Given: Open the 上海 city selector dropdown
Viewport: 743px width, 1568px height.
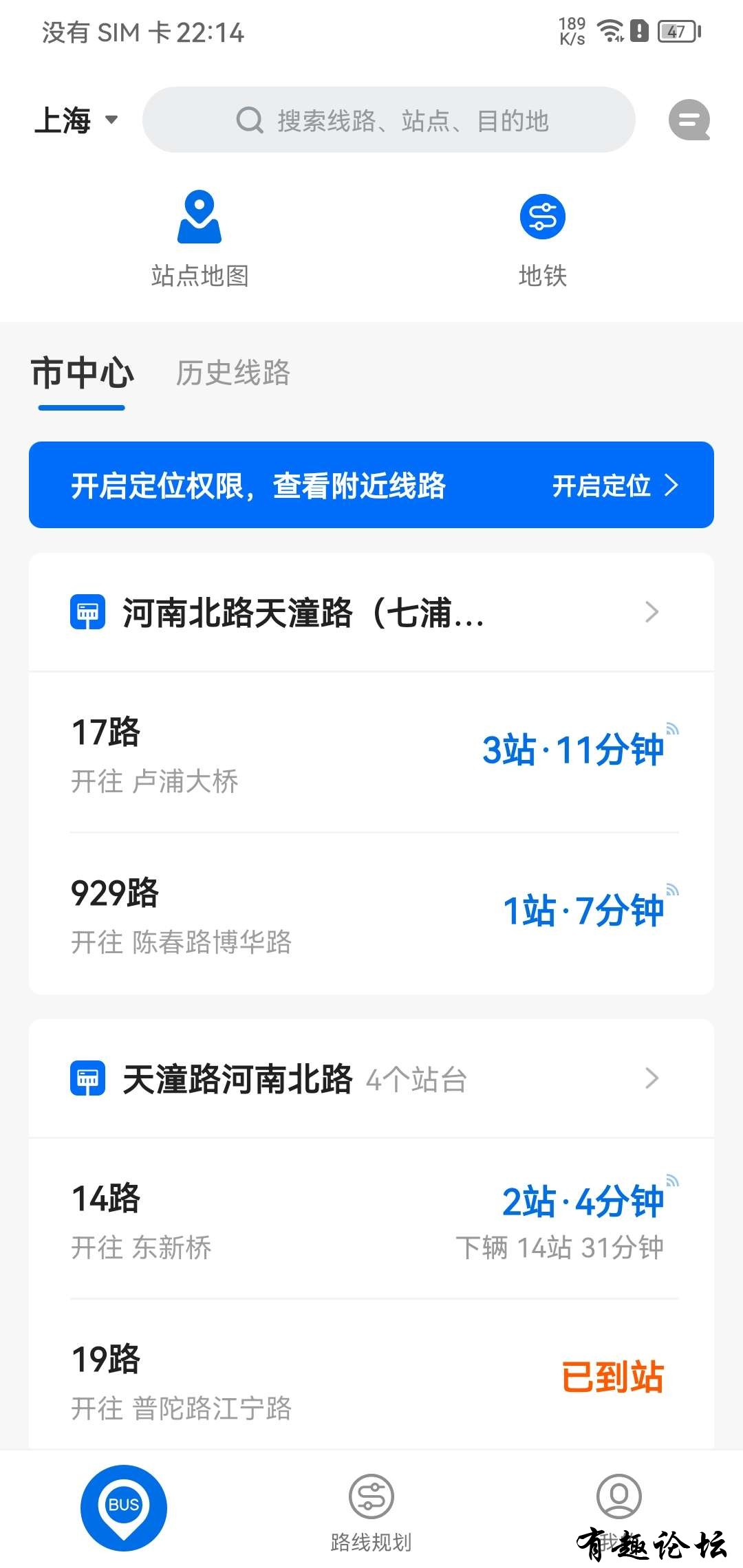Looking at the screenshot, I should [x=76, y=120].
